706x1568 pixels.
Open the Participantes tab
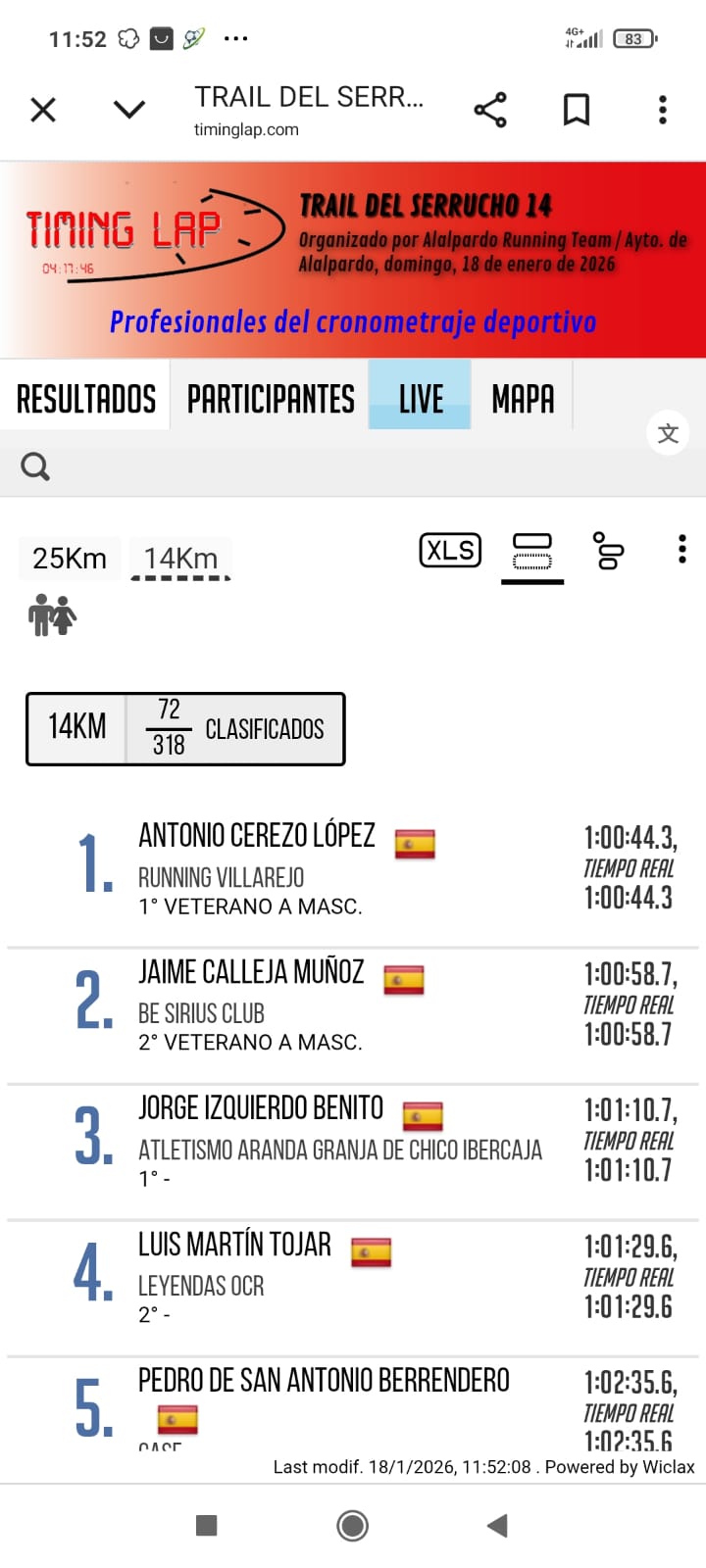271,399
